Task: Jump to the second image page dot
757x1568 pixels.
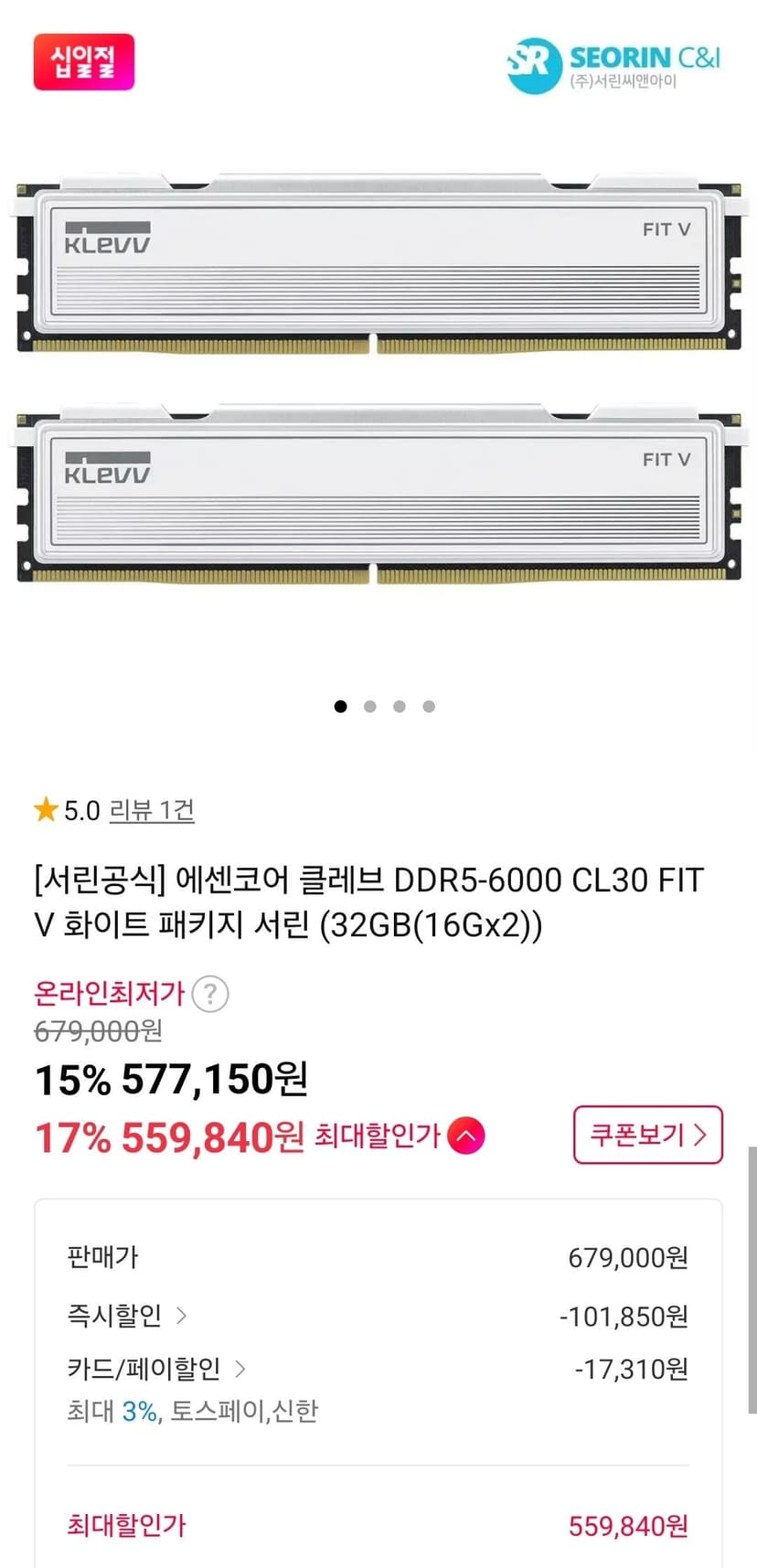Action: tap(370, 706)
